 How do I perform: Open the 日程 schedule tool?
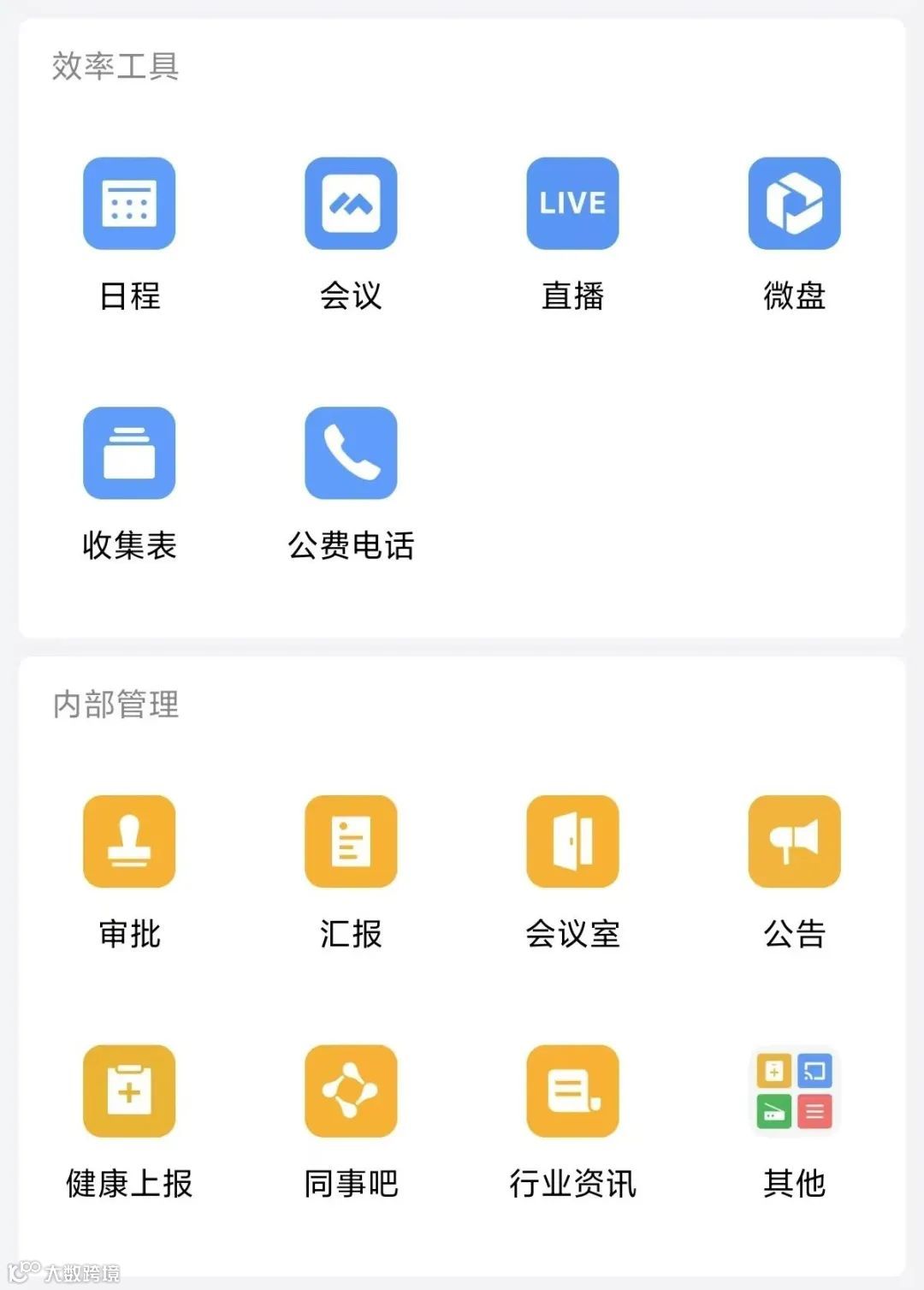129,204
